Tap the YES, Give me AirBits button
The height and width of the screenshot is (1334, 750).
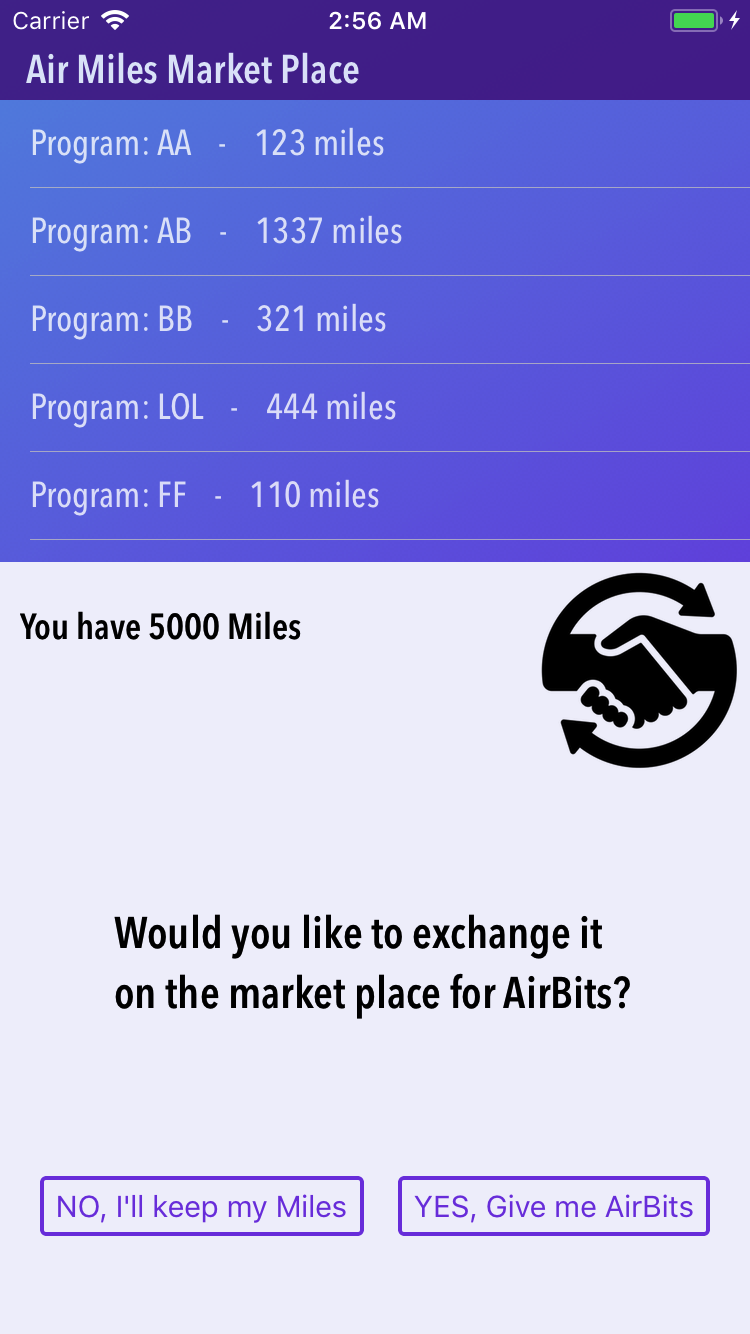(553, 1206)
